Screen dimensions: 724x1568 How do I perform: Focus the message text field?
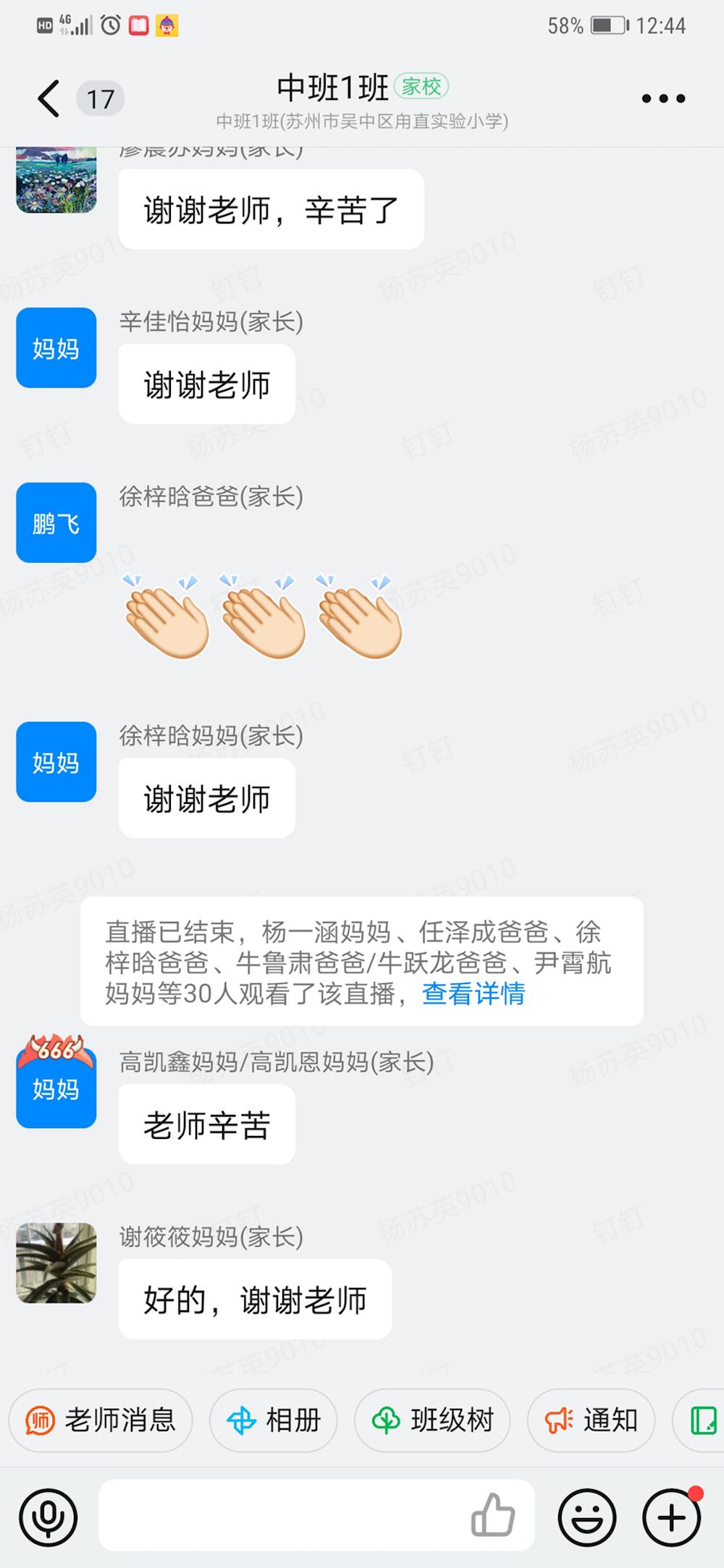pos(282,1515)
